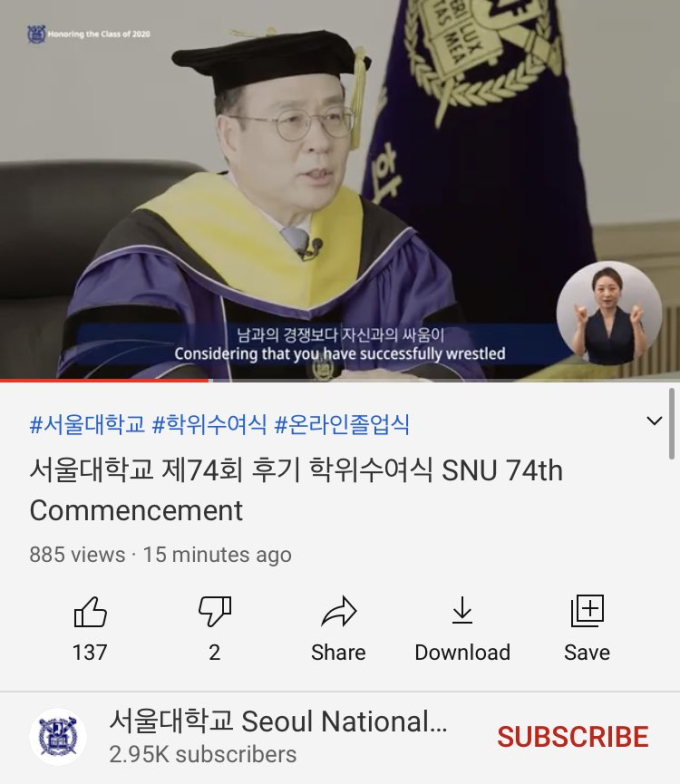Image resolution: width=680 pixels, height=784 pixels.
Task: Expand the video description chevron
Action: (x=654, y=421)
